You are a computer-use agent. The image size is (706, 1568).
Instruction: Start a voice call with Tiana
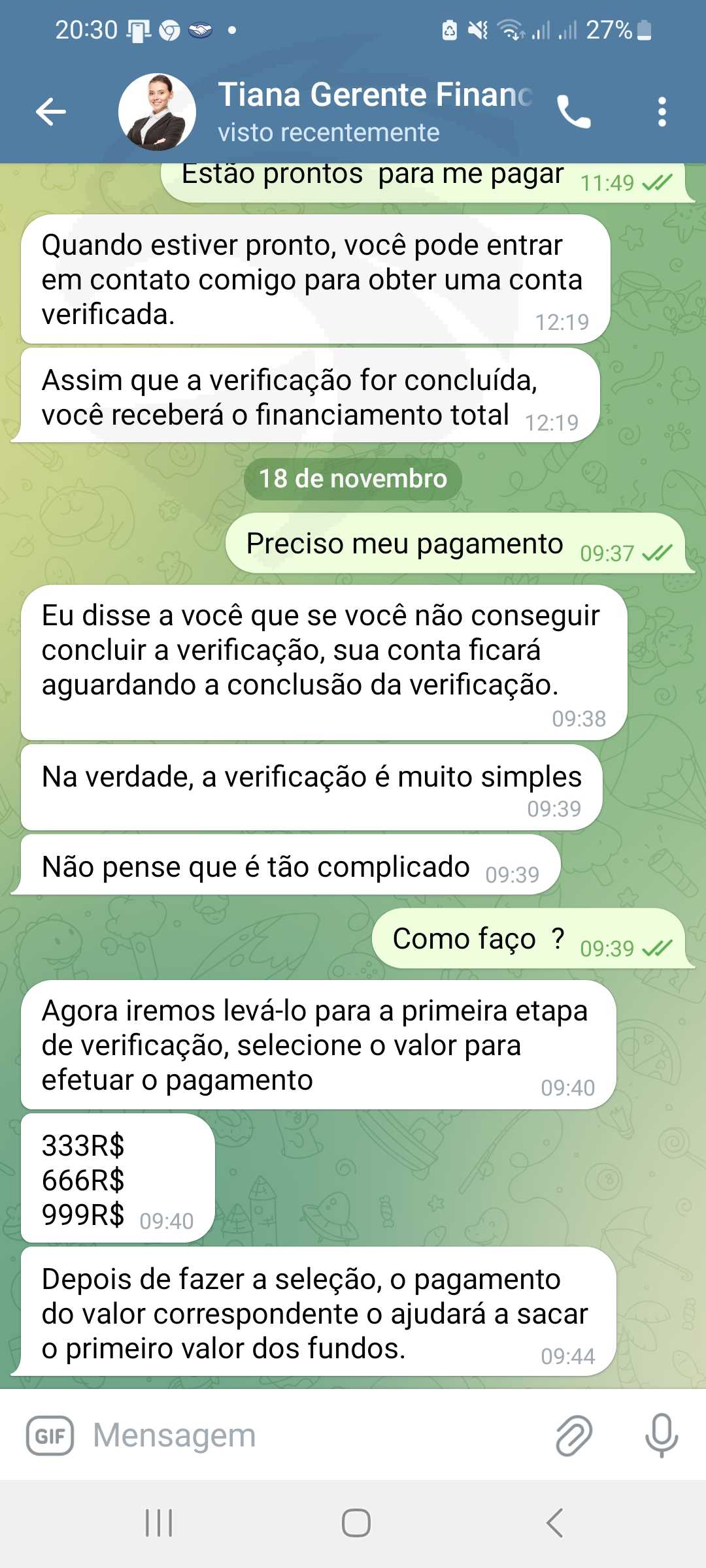tap(574, 112)
